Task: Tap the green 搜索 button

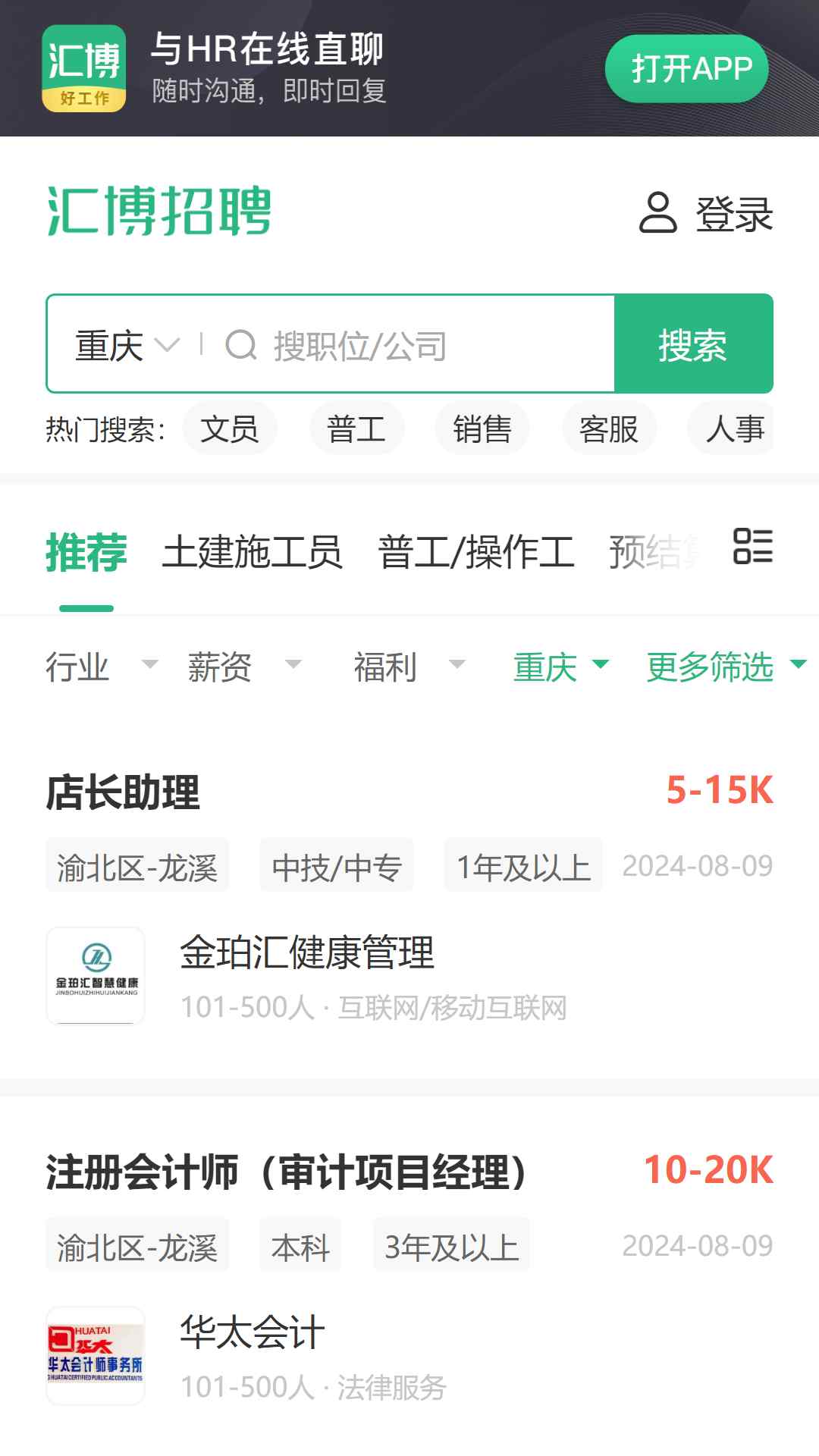Action: tap(693, 344)
